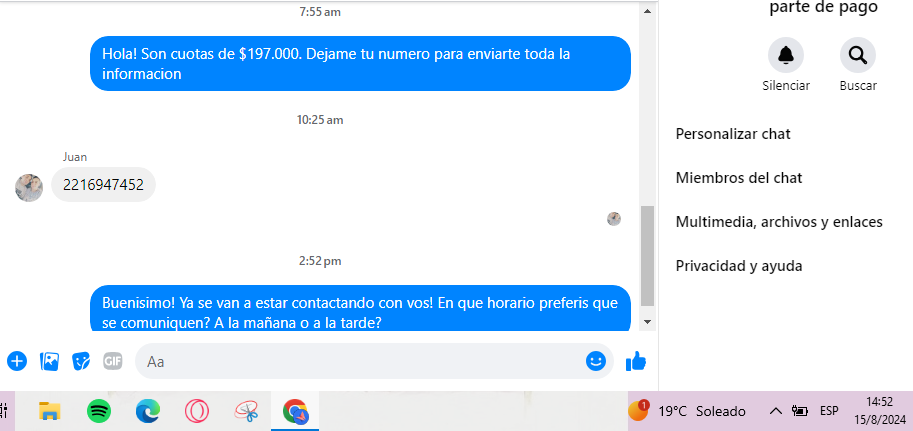Launch File Explorer from the taskbar
This screenshot has height=431, width=913.
point(49,410)
